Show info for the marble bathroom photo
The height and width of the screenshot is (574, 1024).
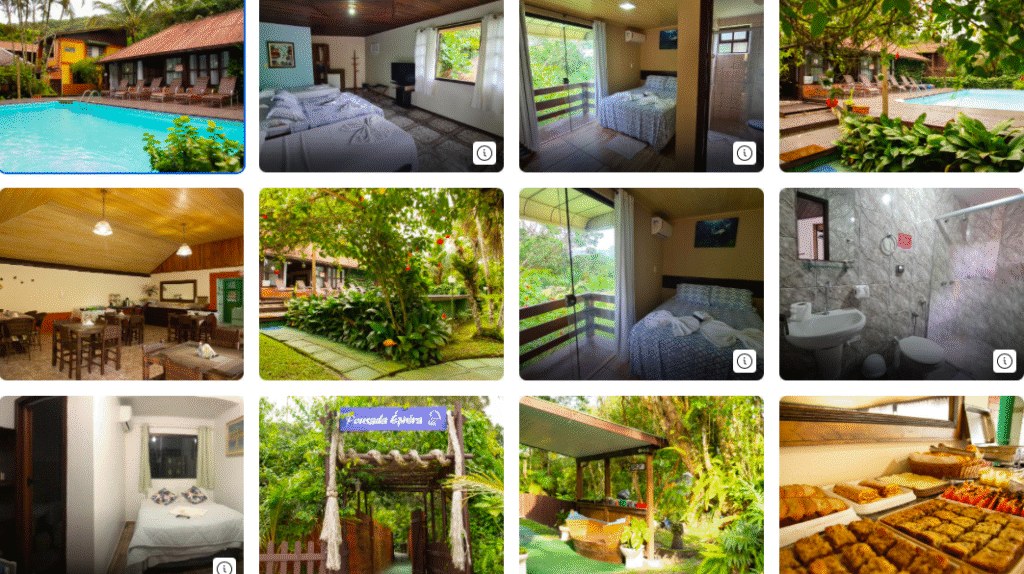1004,361
